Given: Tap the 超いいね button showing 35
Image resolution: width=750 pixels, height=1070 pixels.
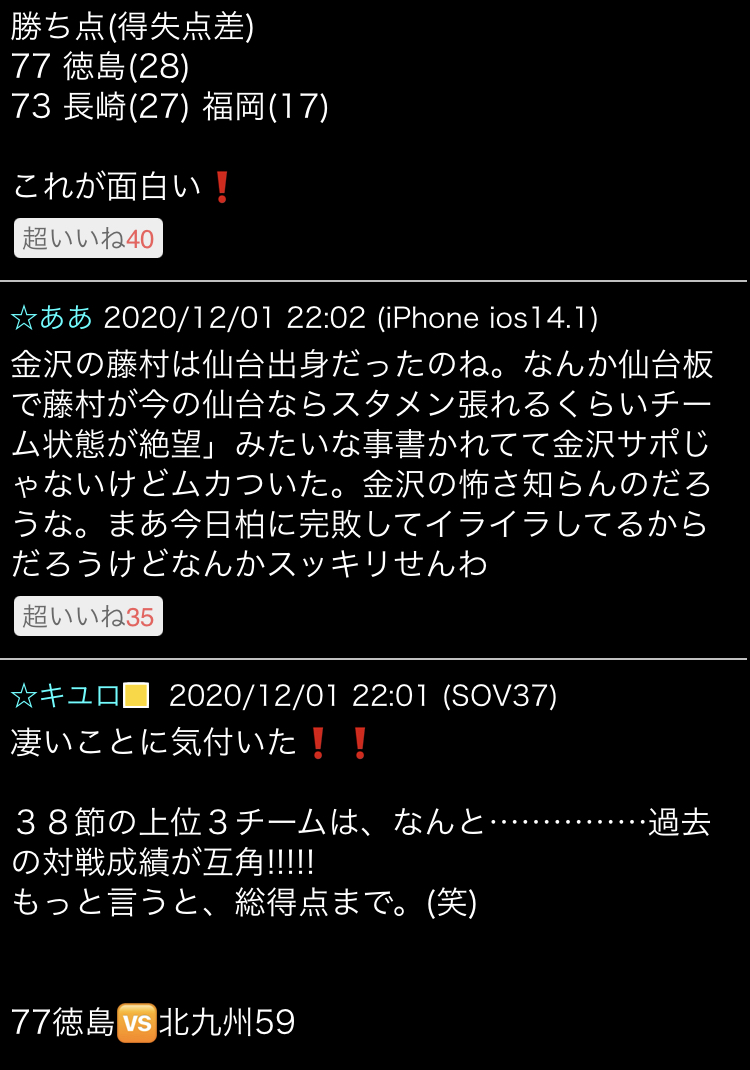Looking at the screenshot, I should (x=88, y=617).
